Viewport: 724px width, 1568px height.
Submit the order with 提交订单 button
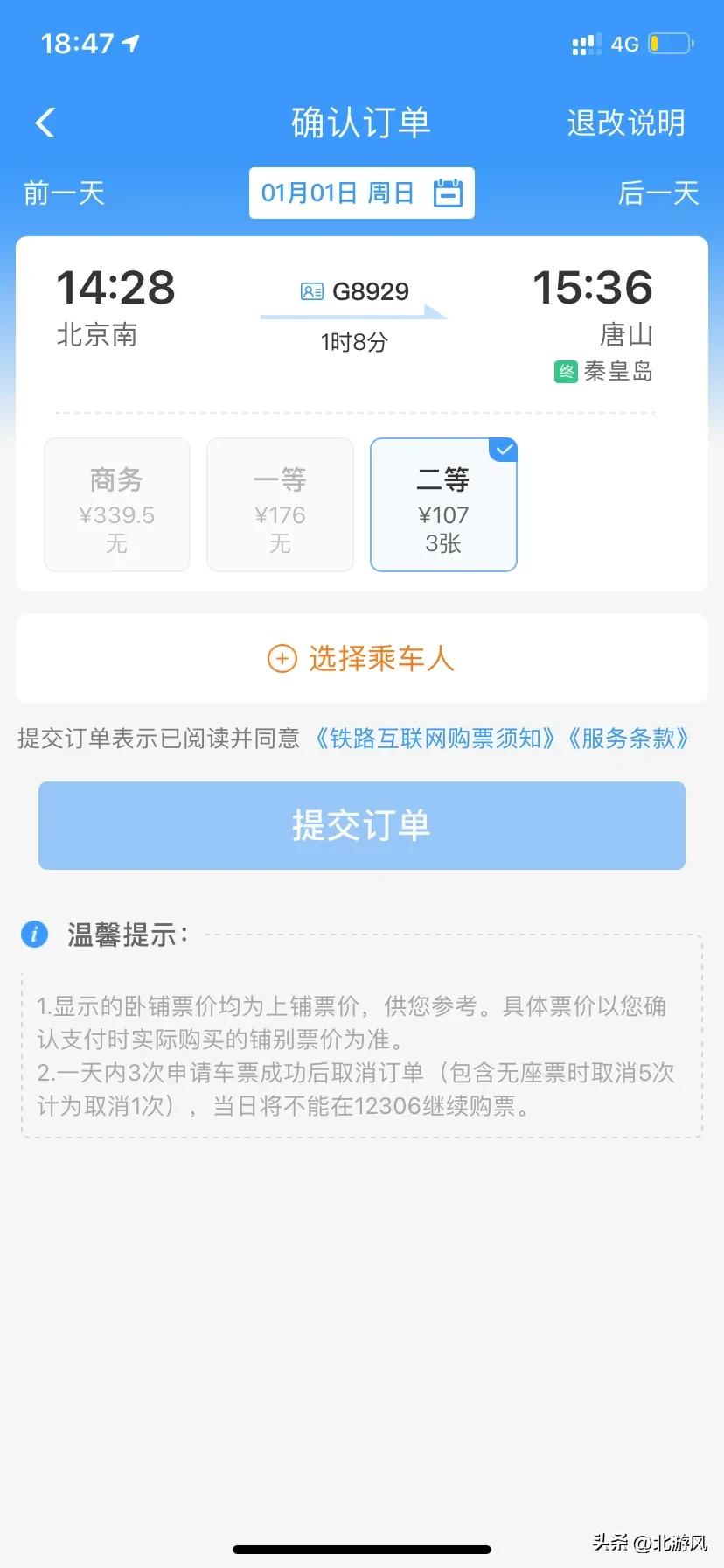(361, 824)
